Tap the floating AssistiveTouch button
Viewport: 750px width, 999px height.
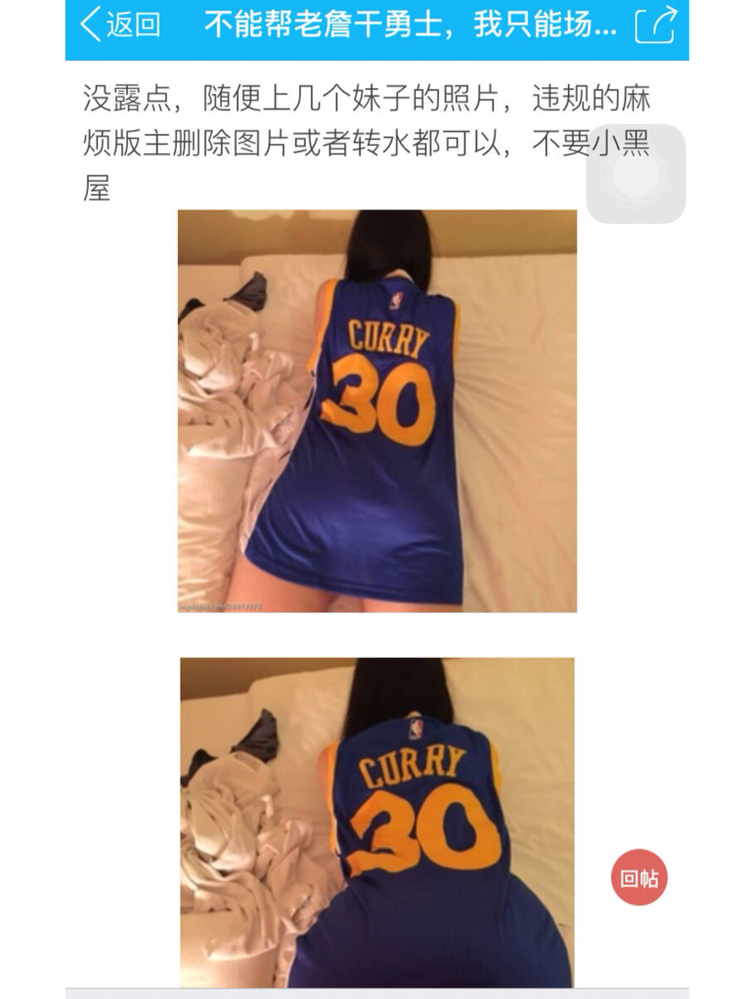pyautogui.click(x=636, y=174)
